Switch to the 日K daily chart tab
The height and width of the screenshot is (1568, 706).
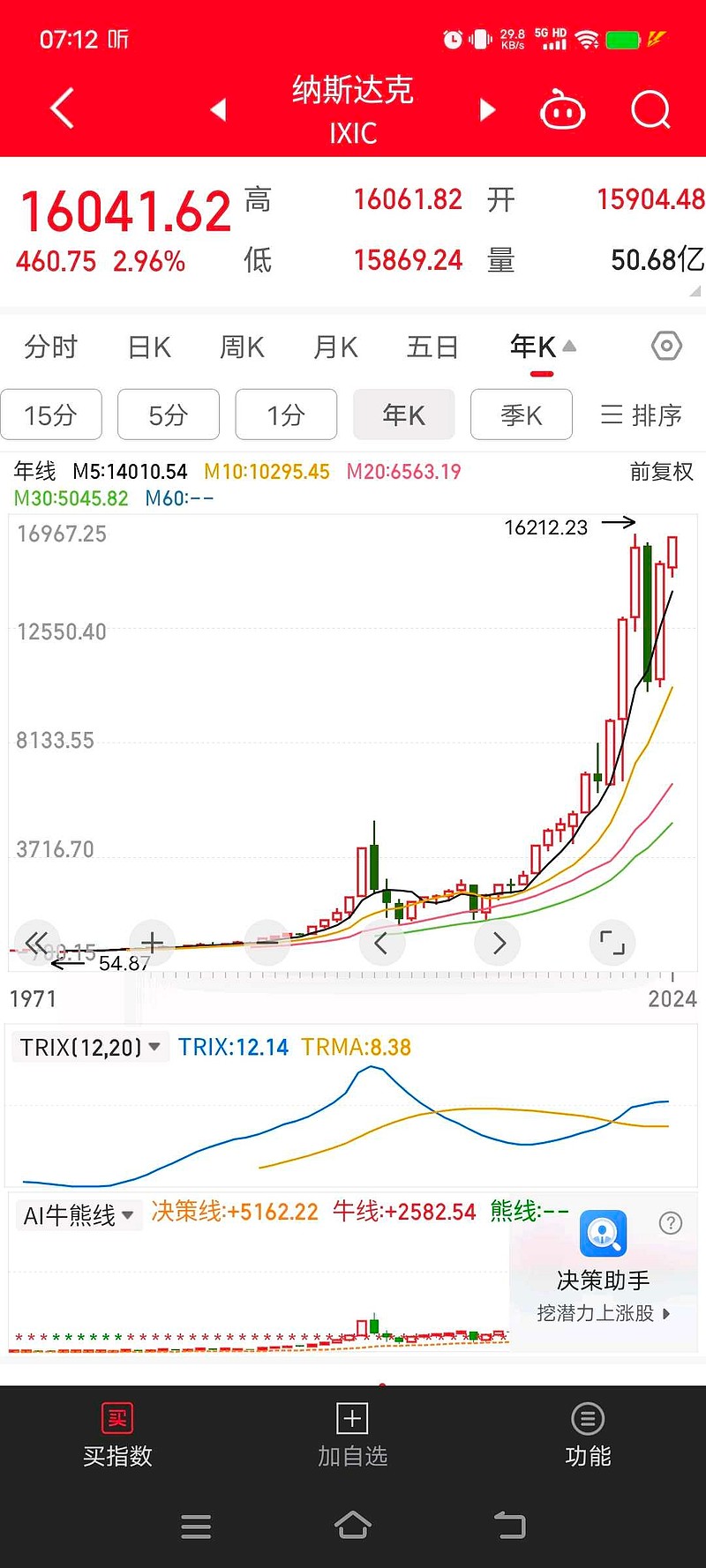(x=147, y=347)
